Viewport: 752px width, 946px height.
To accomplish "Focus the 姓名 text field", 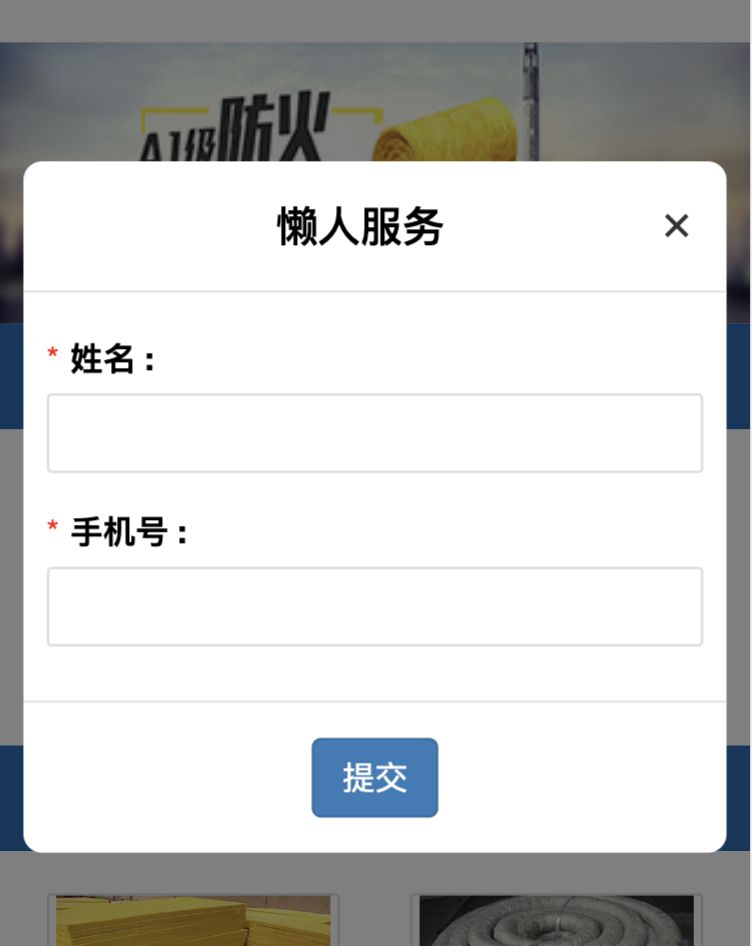I will coord(375,433).
